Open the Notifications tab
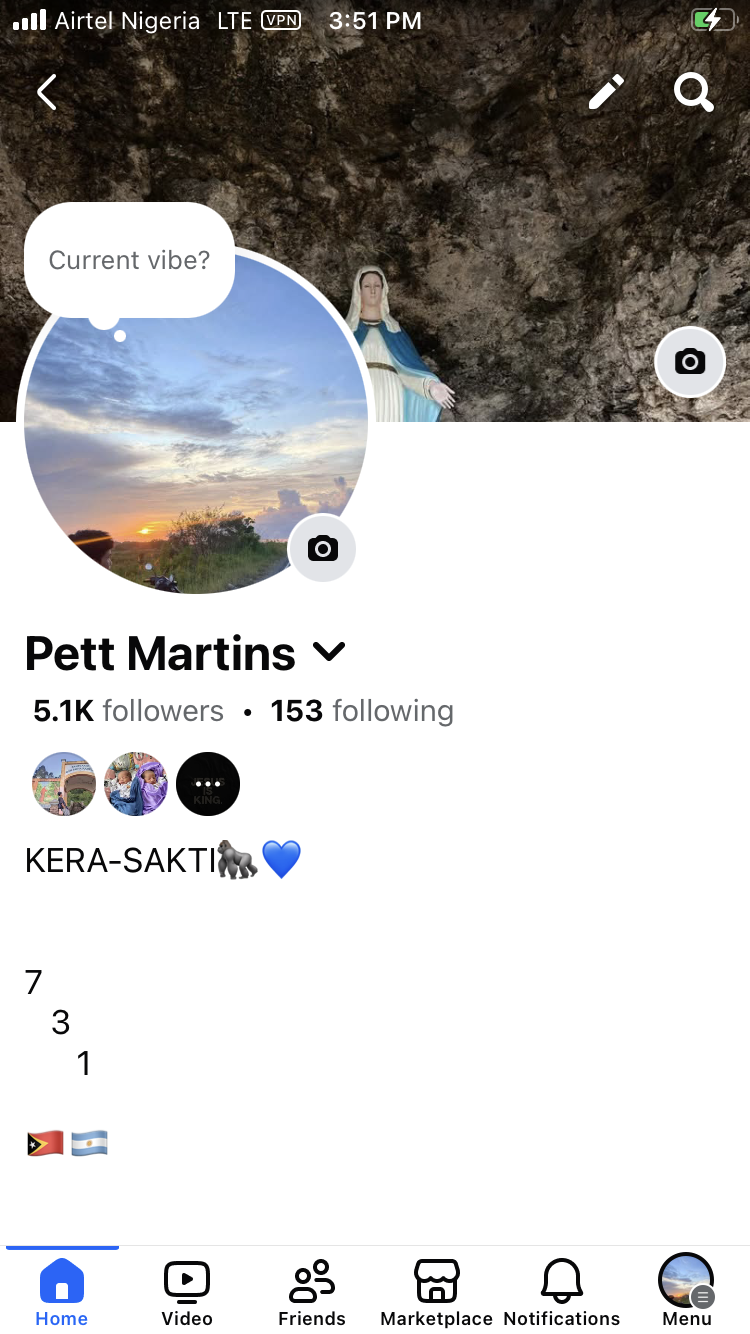750x1334 pixels. (562, 1291)
